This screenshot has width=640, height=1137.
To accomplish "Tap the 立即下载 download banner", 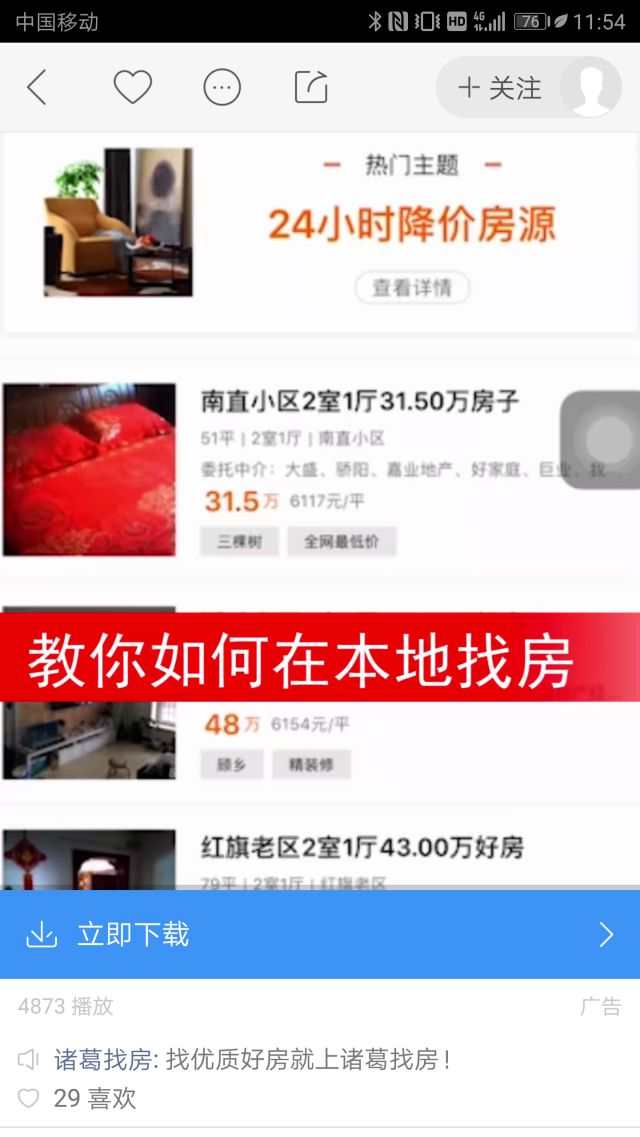I will [320, 934].
